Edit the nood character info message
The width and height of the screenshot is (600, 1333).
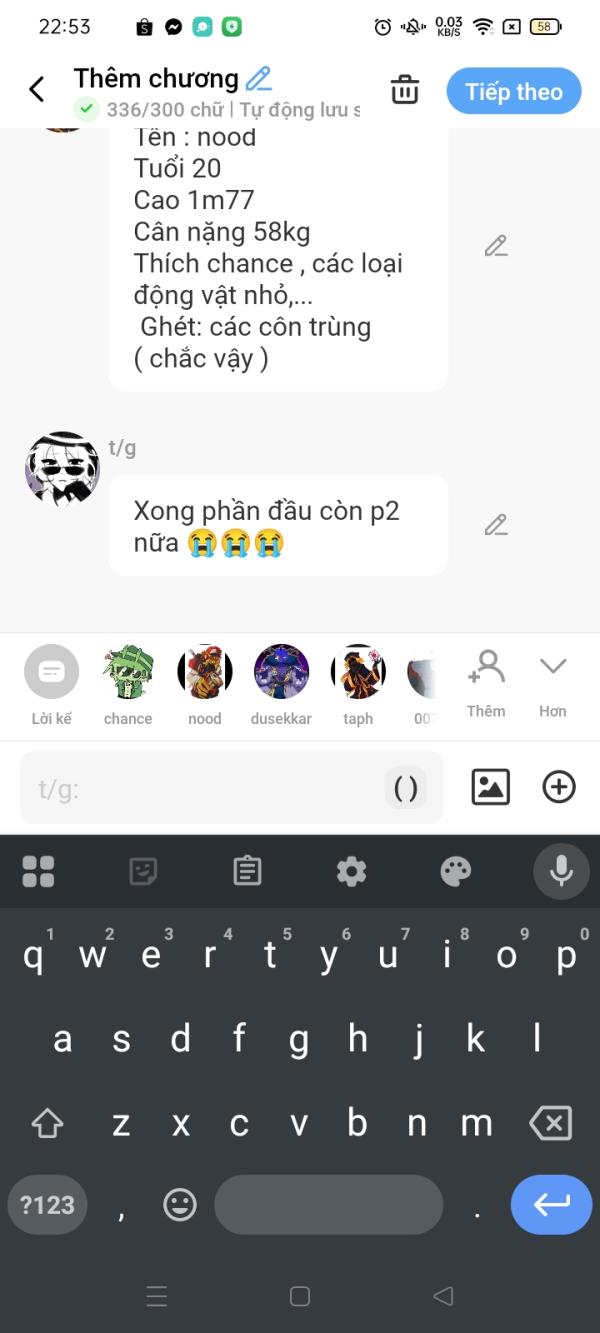coord(496,246)
